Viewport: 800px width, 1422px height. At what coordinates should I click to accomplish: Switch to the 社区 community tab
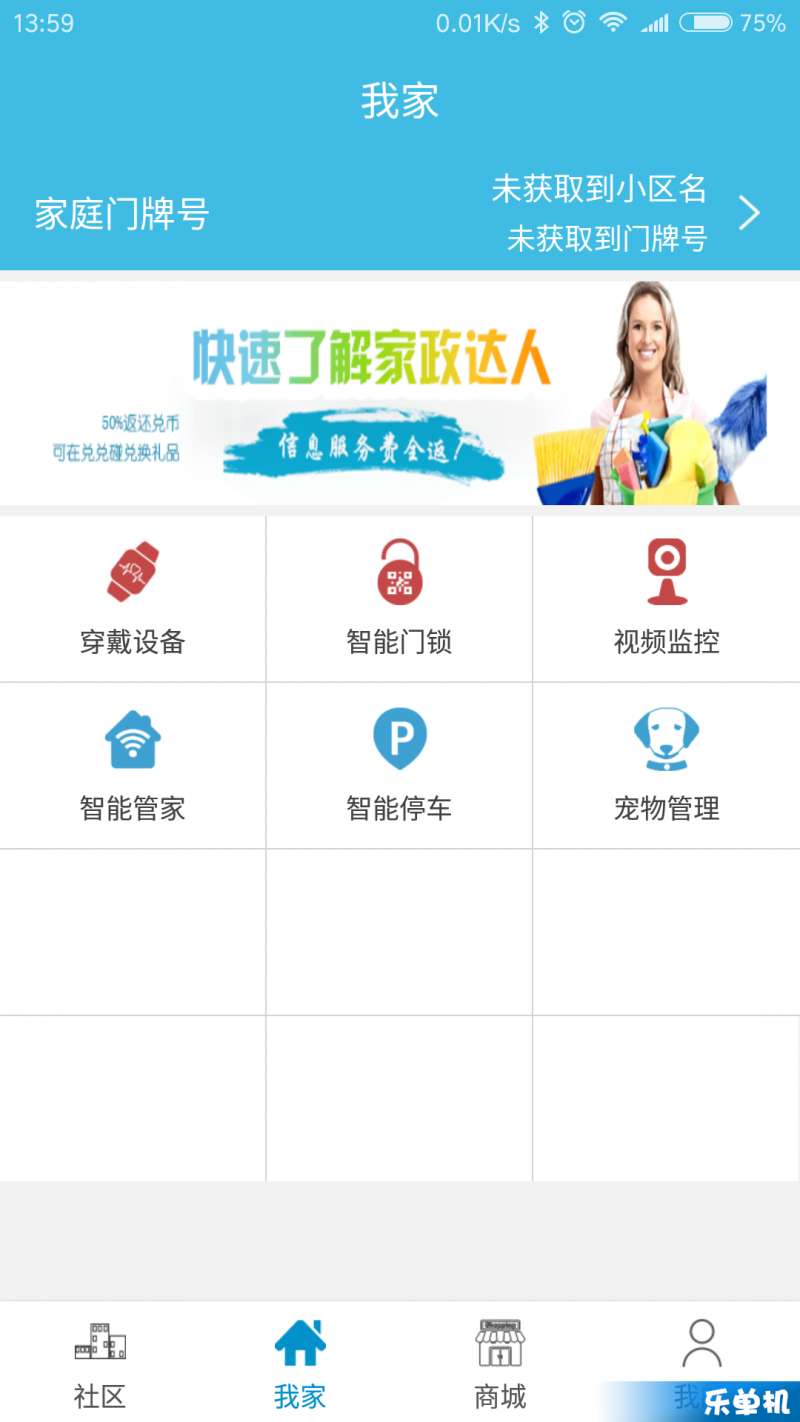[100, 1364]
